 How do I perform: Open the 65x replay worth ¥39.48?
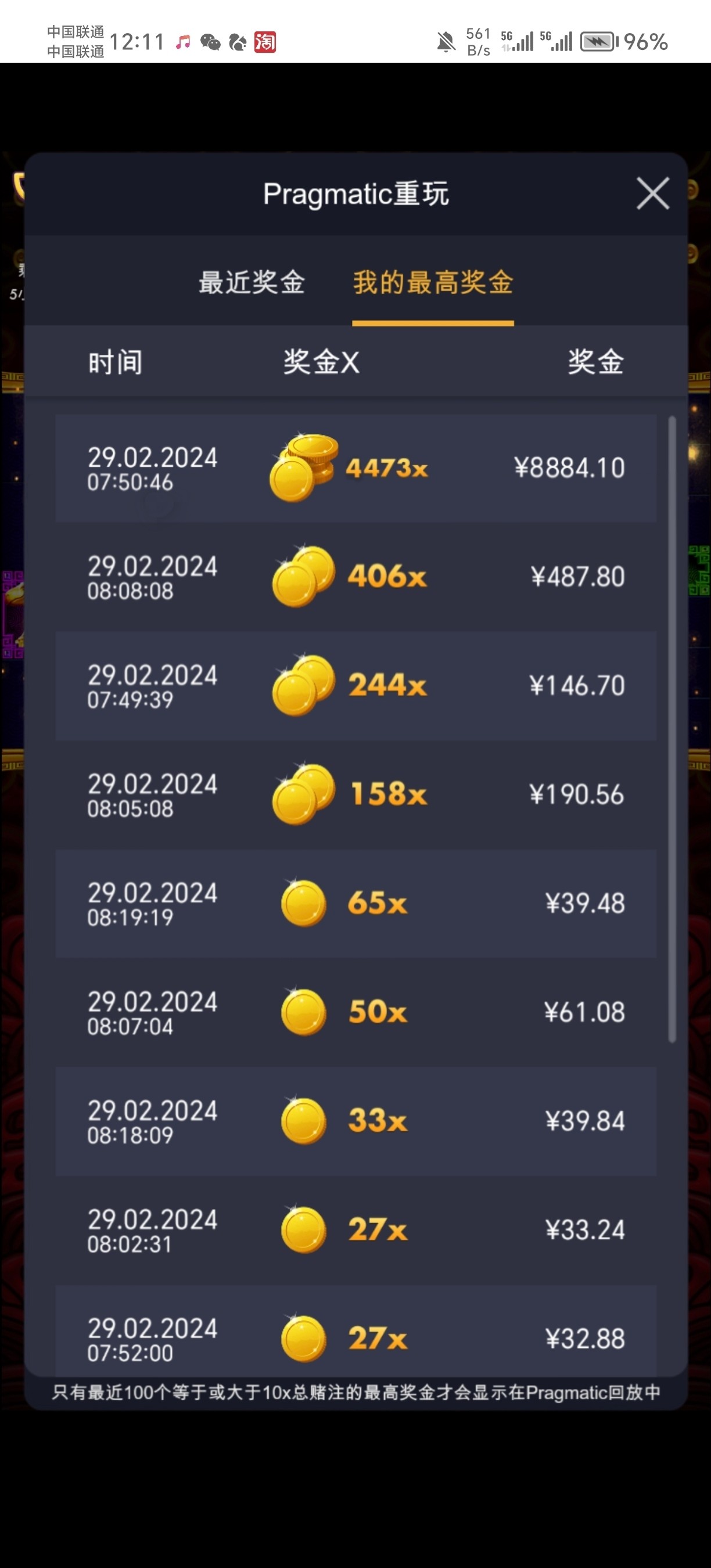(355, 904)
